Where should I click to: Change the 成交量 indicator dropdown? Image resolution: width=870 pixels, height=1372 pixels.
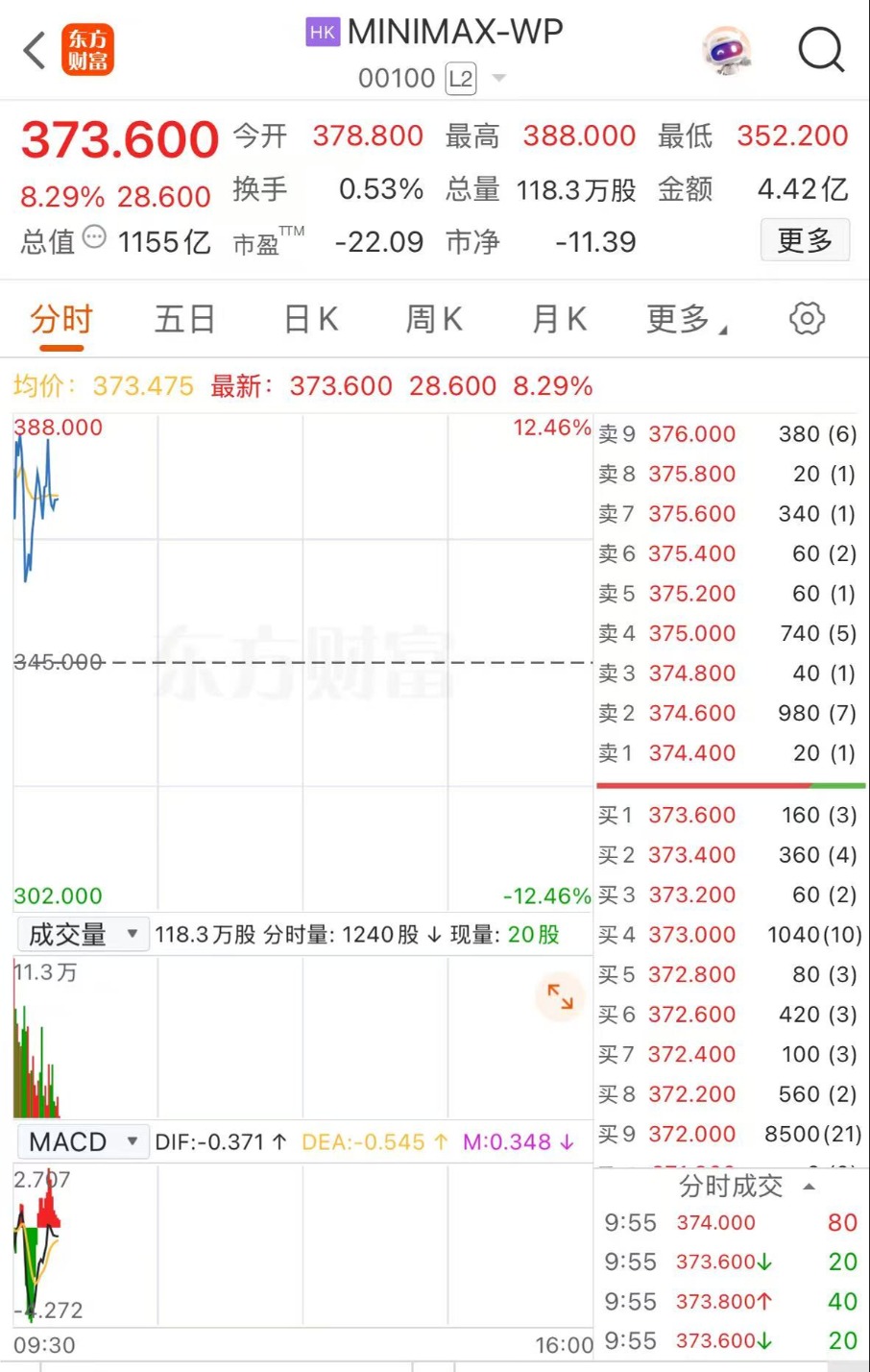pos(84,934)
